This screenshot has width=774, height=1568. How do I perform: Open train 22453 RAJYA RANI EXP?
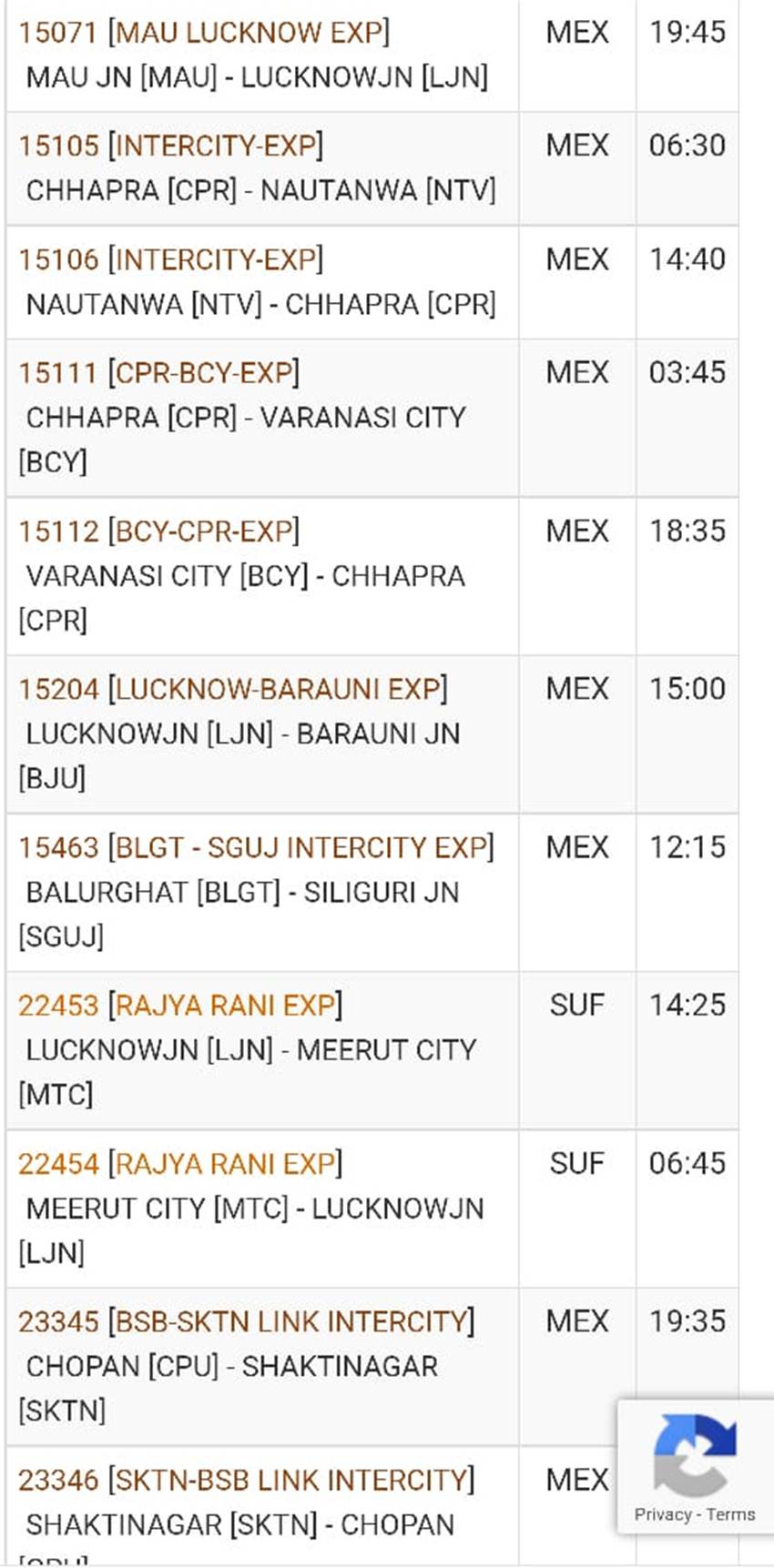coord(180,1007)
